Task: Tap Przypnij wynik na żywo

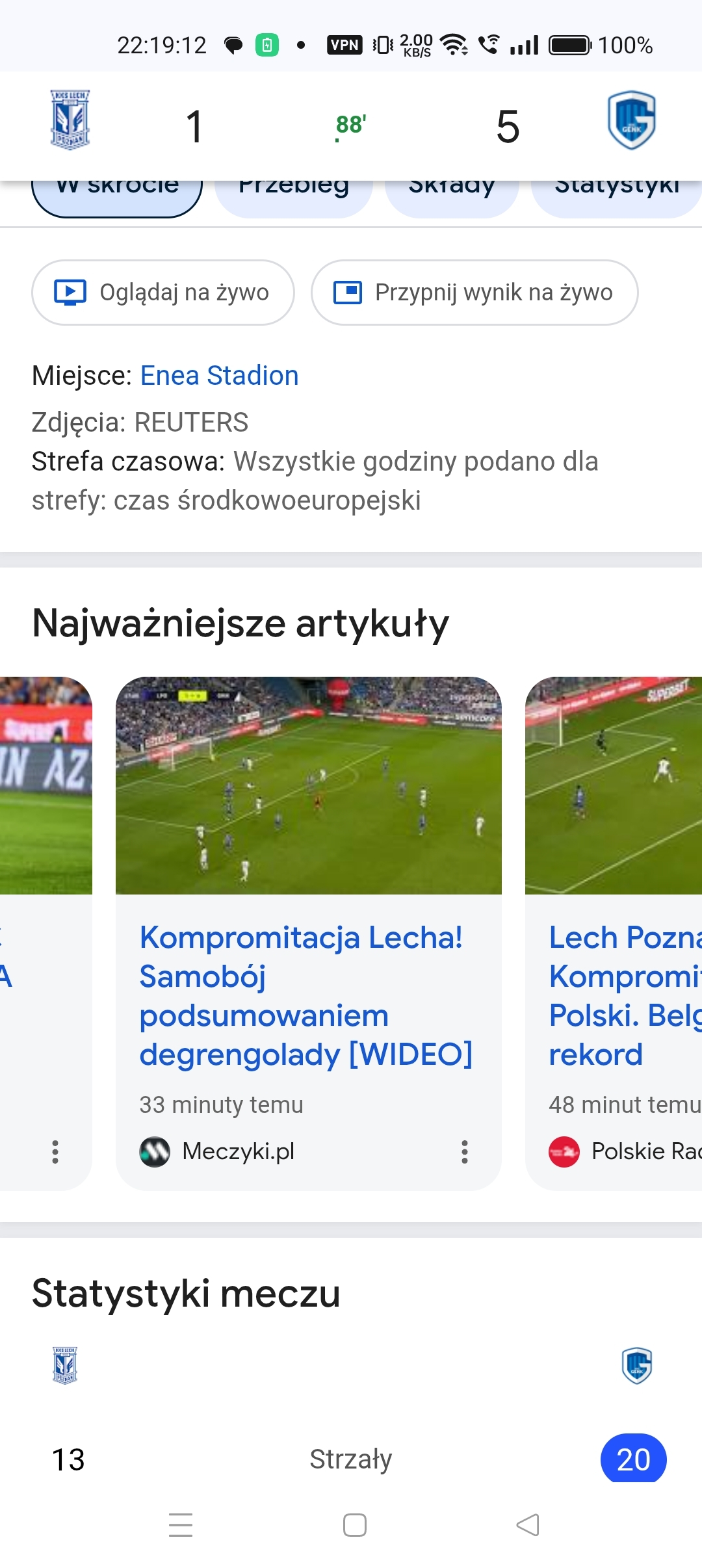Action: point(474,293)
